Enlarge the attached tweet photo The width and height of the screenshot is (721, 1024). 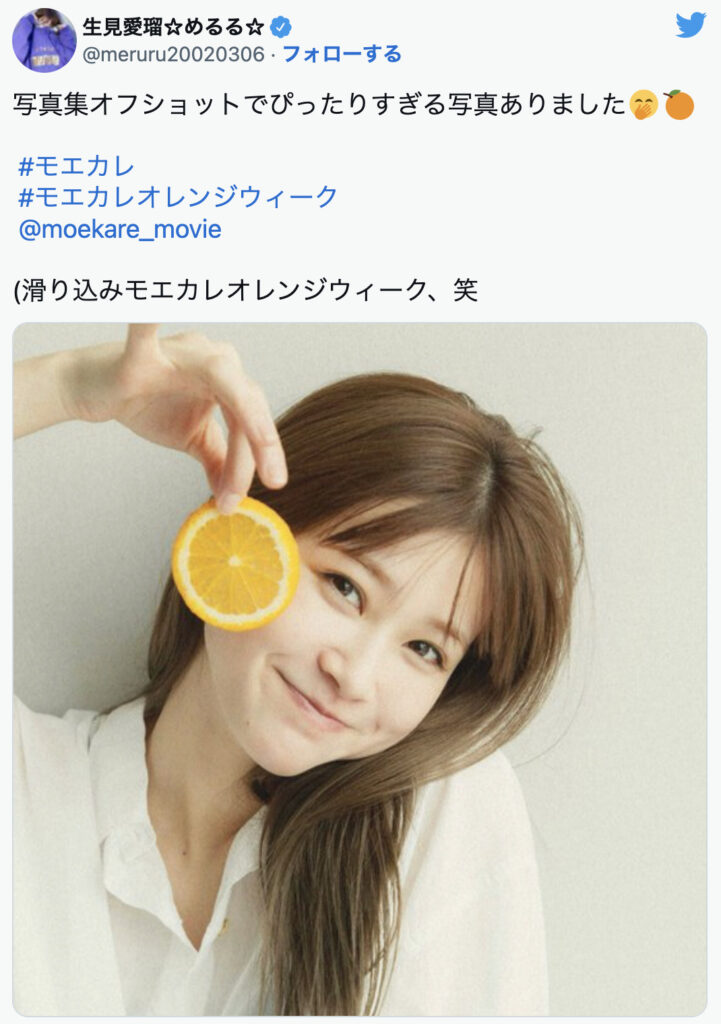coord(360,668)
